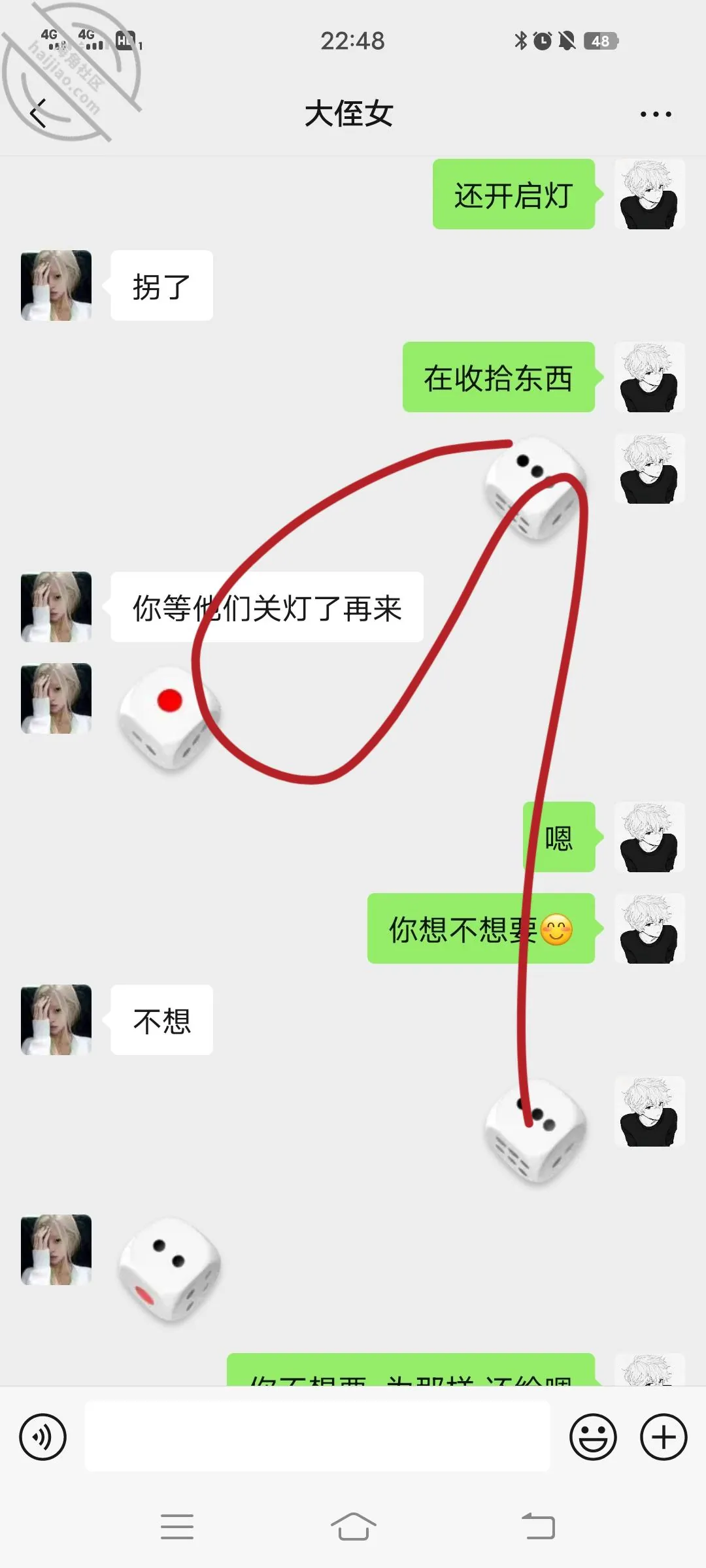Tap my avatar beside 还开启灯

coord(650,194)
